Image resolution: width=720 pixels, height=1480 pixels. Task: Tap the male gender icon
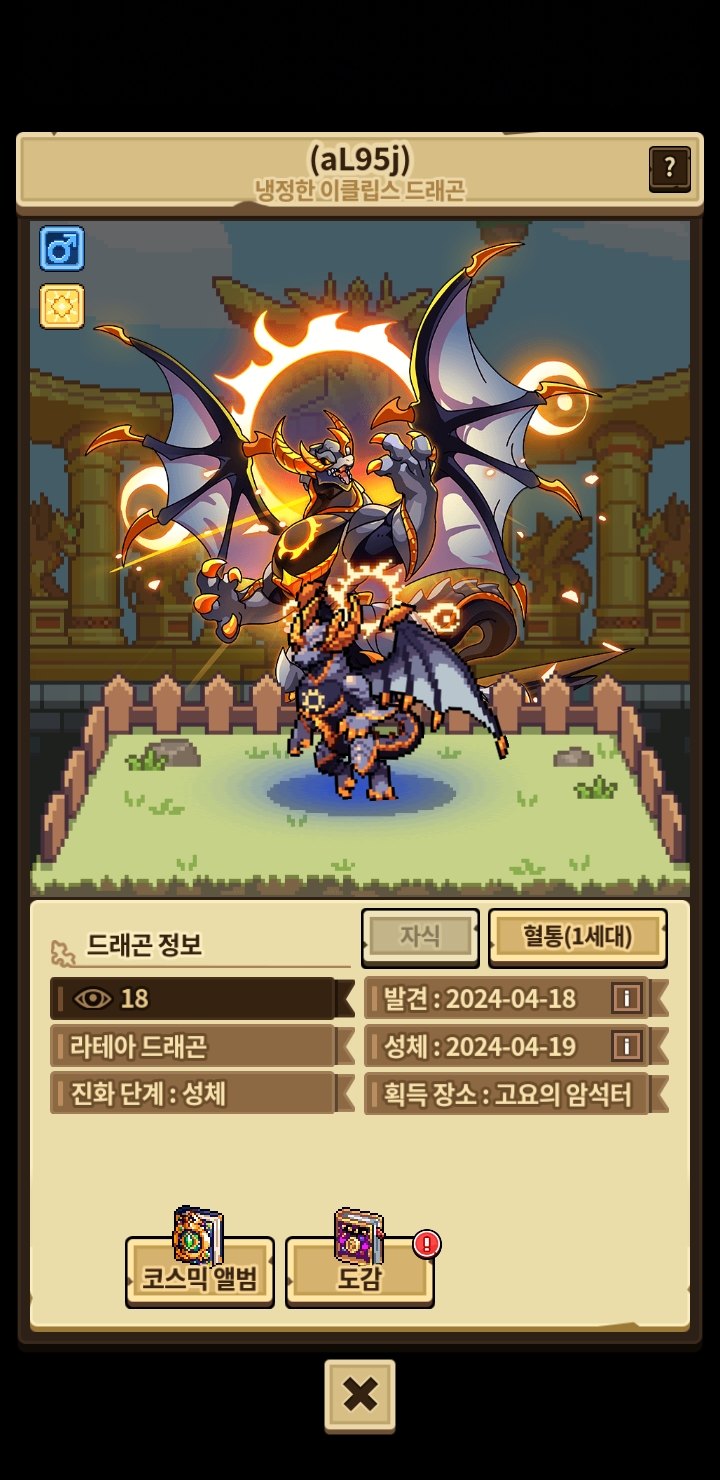[x=62, y=248]
